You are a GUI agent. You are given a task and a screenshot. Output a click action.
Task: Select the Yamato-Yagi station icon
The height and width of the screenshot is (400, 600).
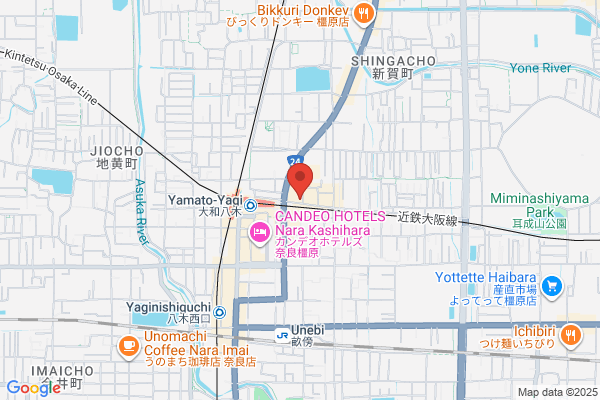(251, 206)
